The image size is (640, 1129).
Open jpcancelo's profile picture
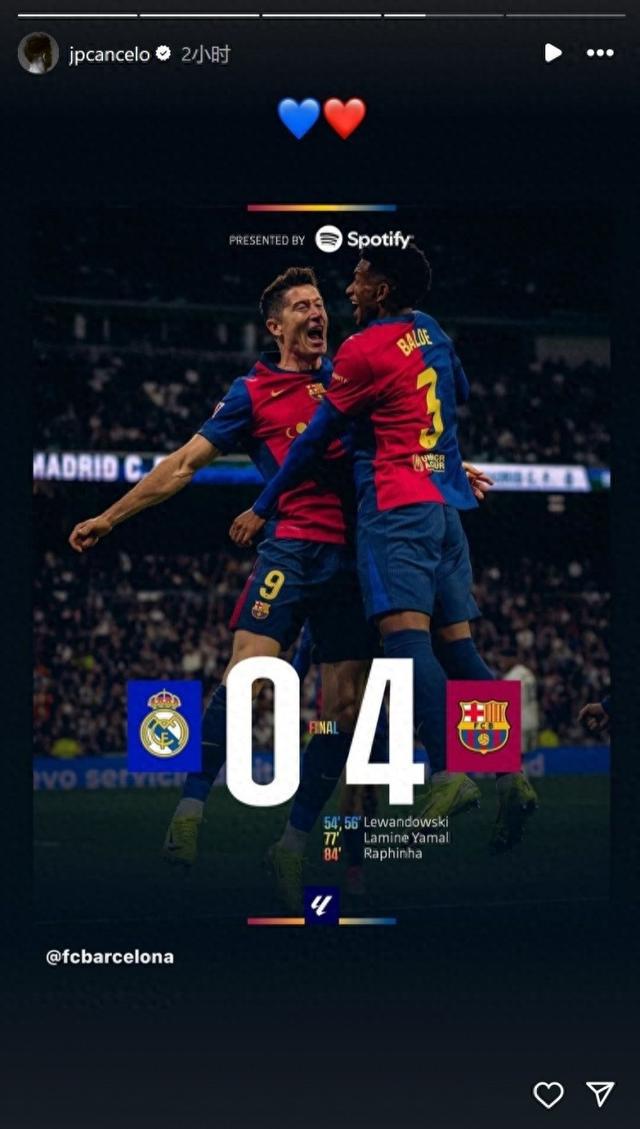click(x=38, y=53)
